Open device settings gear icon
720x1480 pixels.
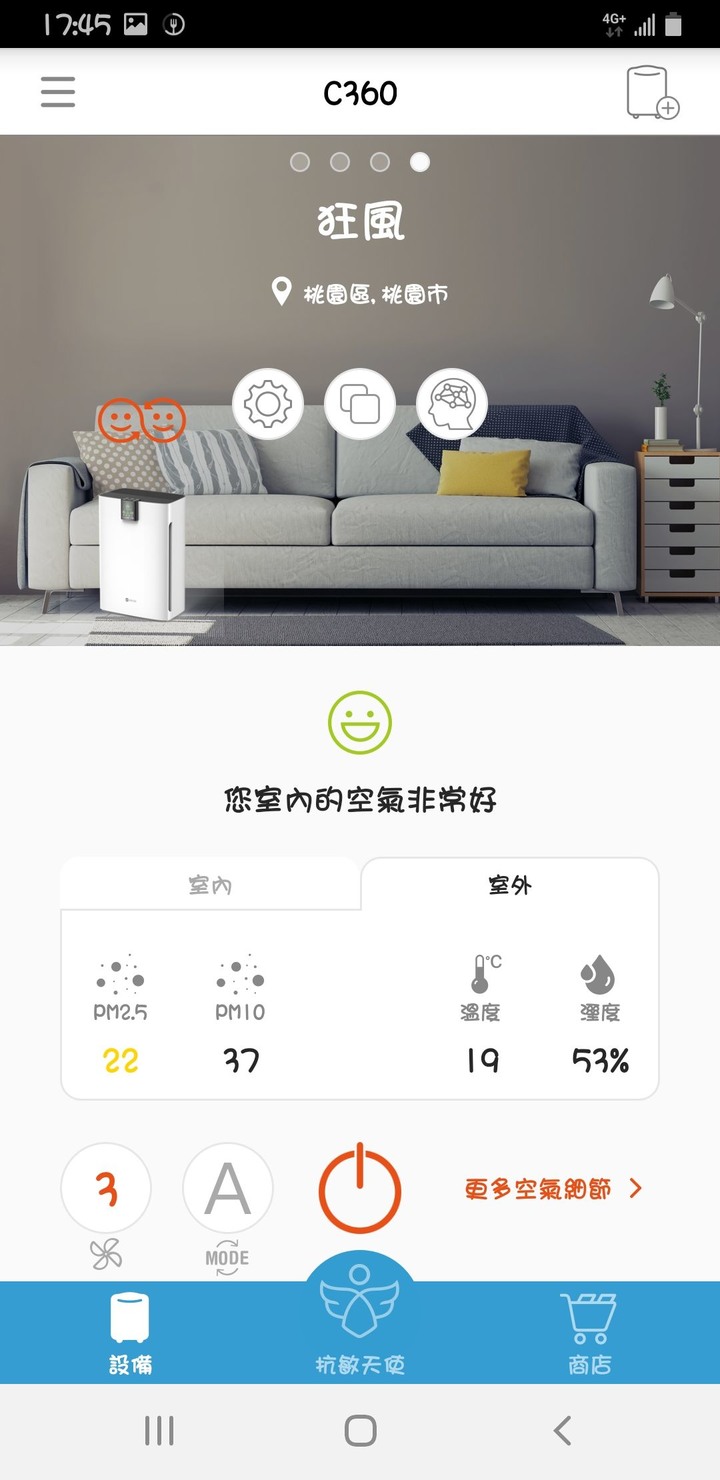267,404
